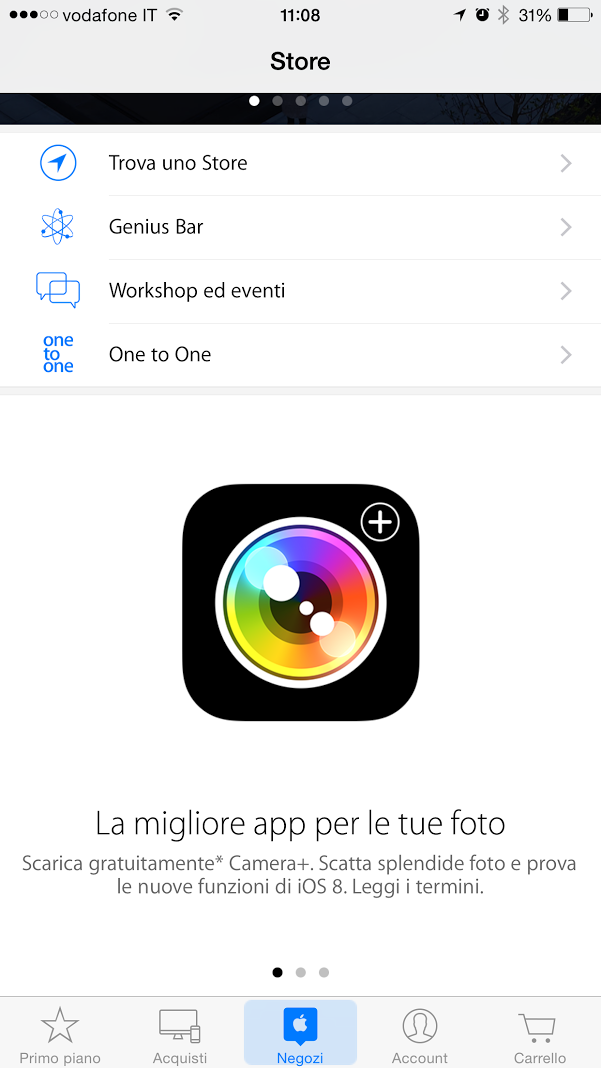Open Trova uno Store row
The width and height of the screenshot is (601, 1068).
pos(300,163)
